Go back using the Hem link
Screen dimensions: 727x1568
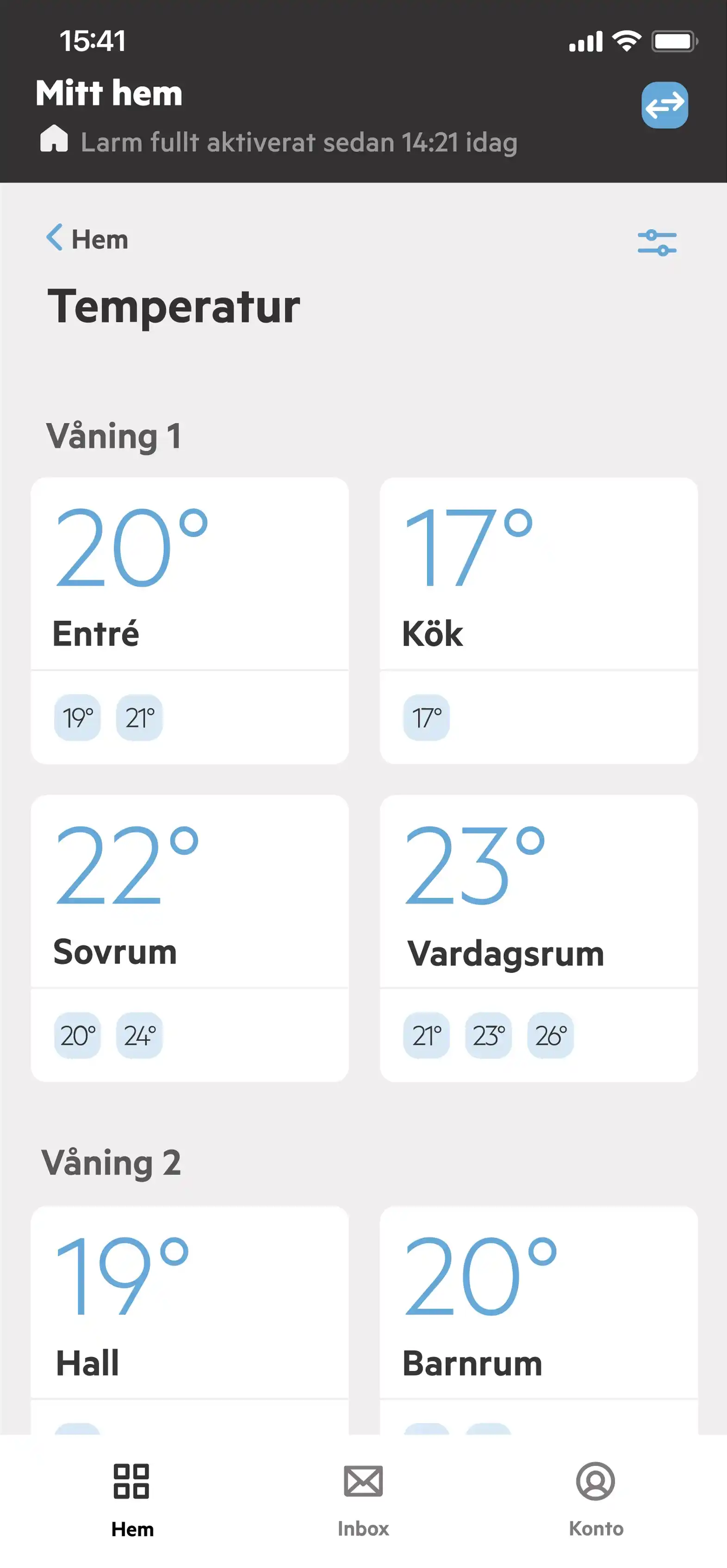coord(99,239)
